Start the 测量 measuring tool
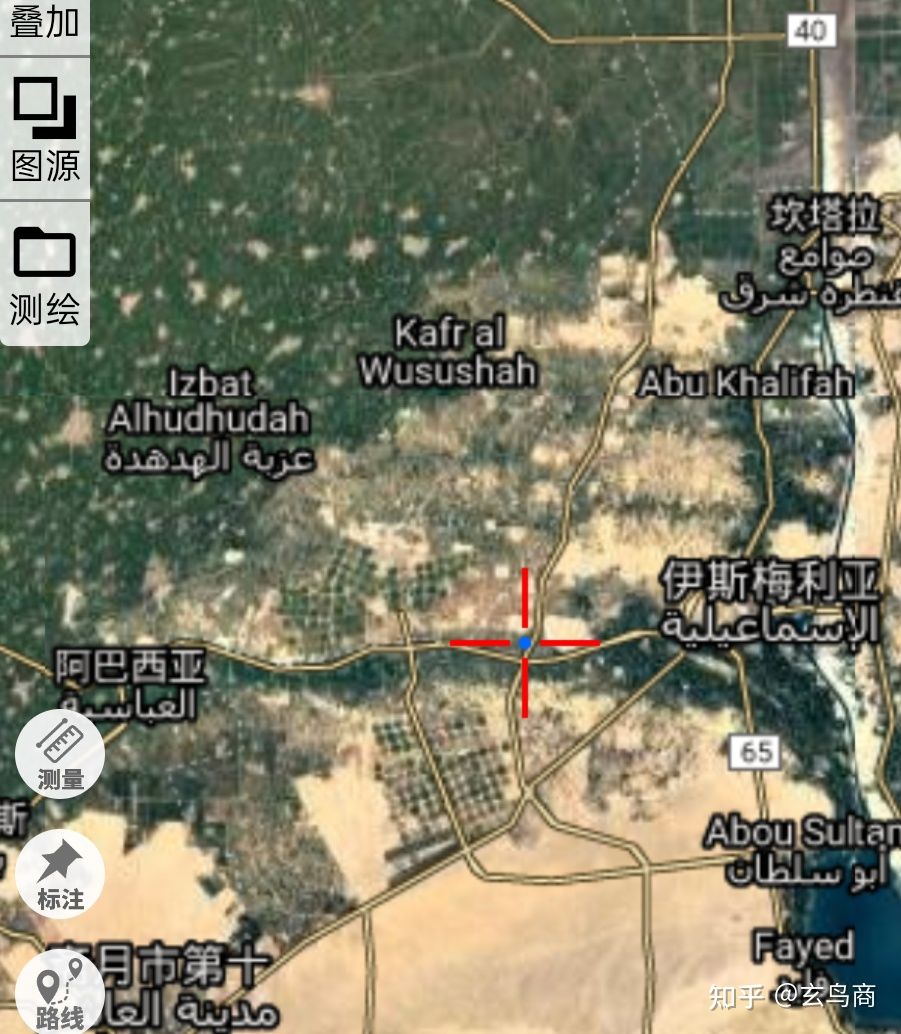The image size is (901, 1034). (x=60, y=753)
